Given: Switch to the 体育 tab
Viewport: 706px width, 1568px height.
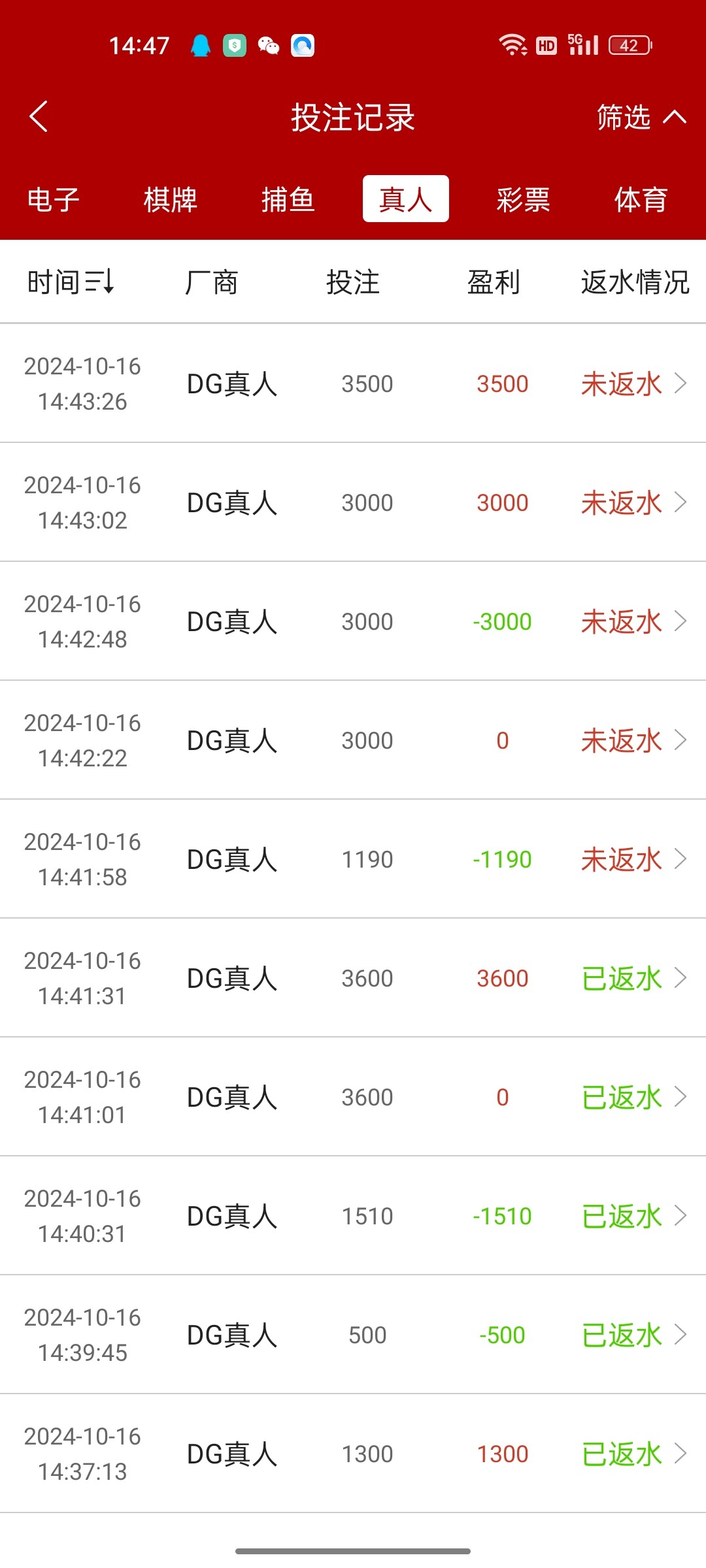Looking at the screenshot, I should [641, 199].
